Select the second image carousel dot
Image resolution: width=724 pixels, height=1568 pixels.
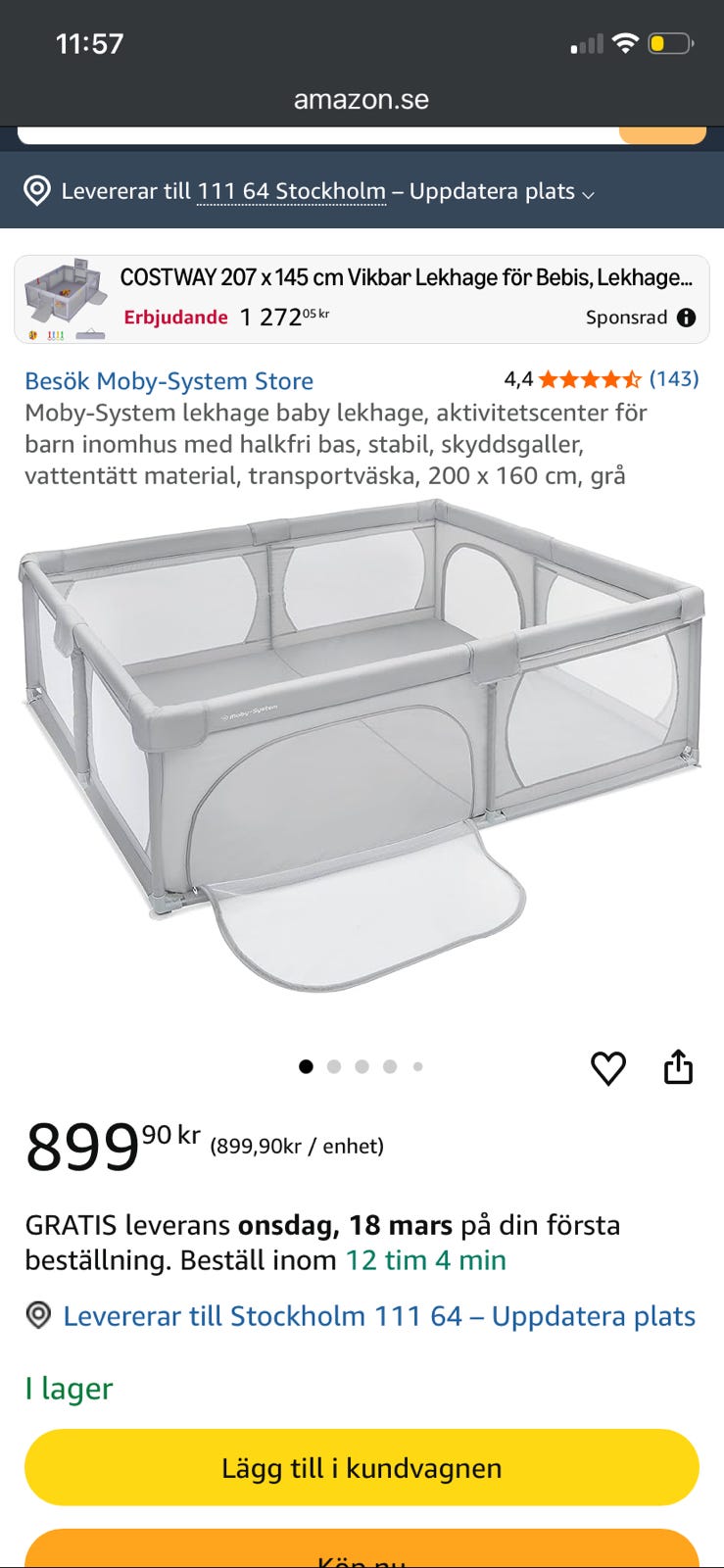[334, 1068]
